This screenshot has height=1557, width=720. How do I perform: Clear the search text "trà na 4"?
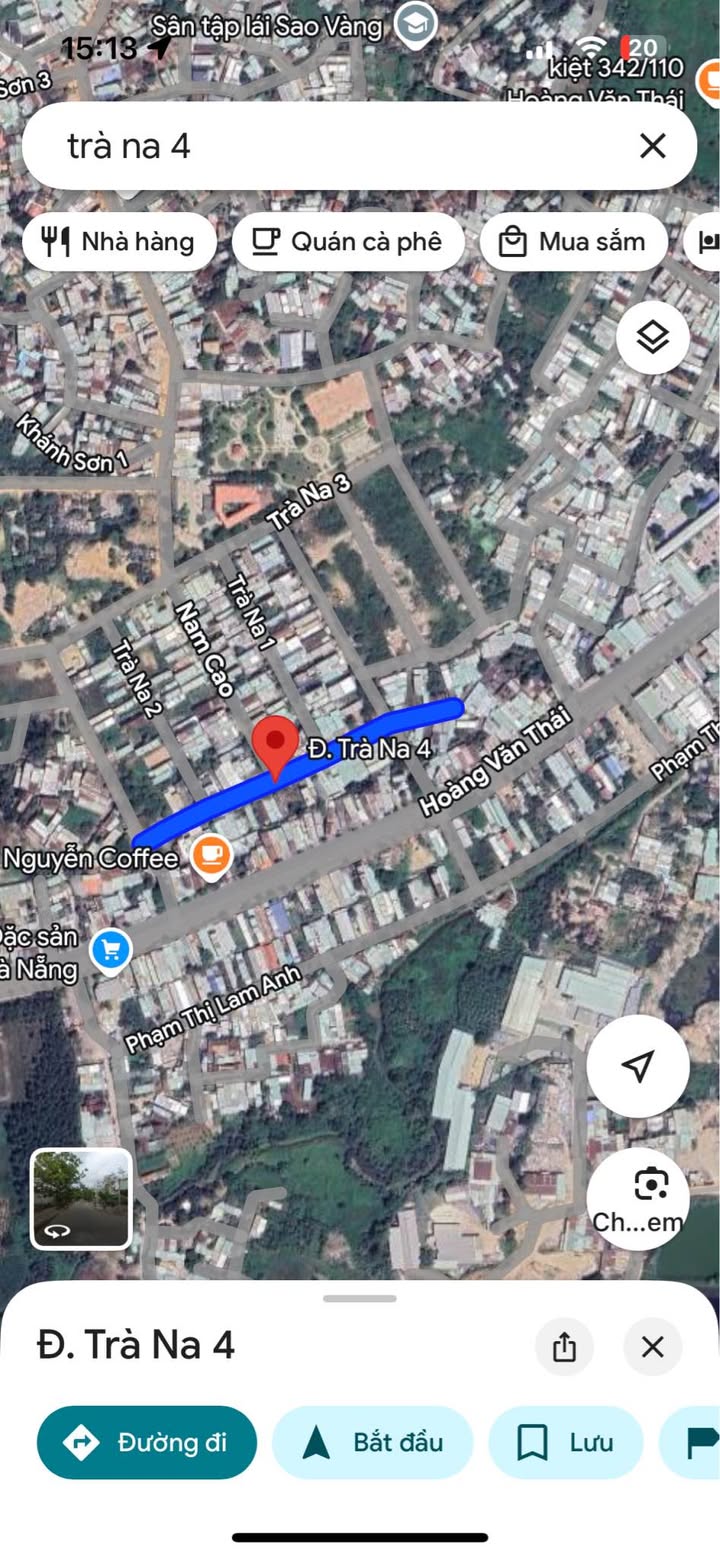[x=652, y=146]
